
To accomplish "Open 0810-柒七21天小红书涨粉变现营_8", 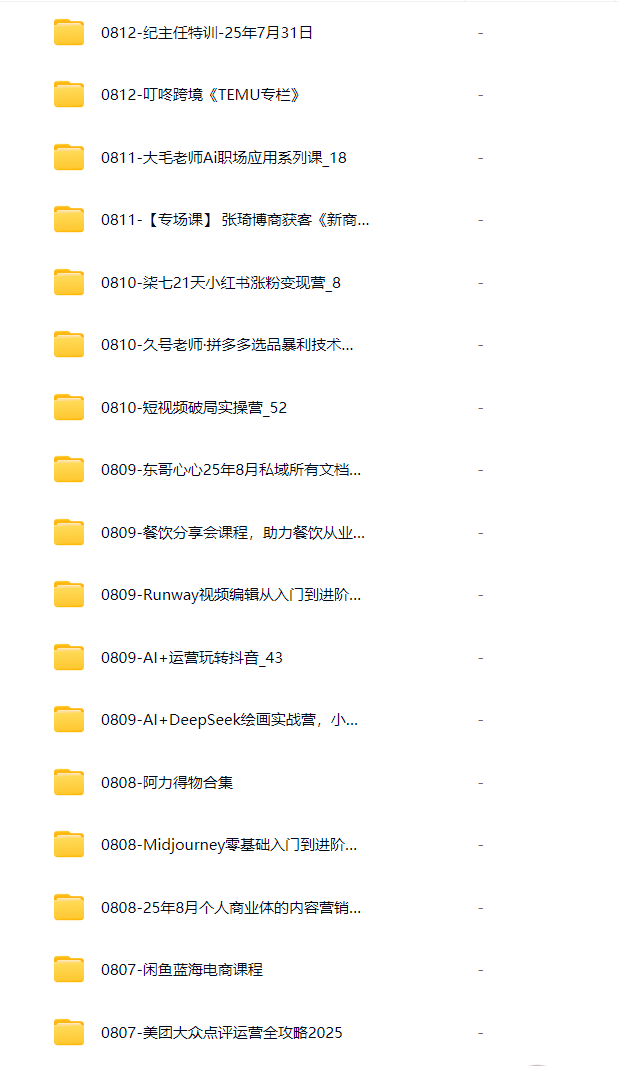I will click(220, 283).
